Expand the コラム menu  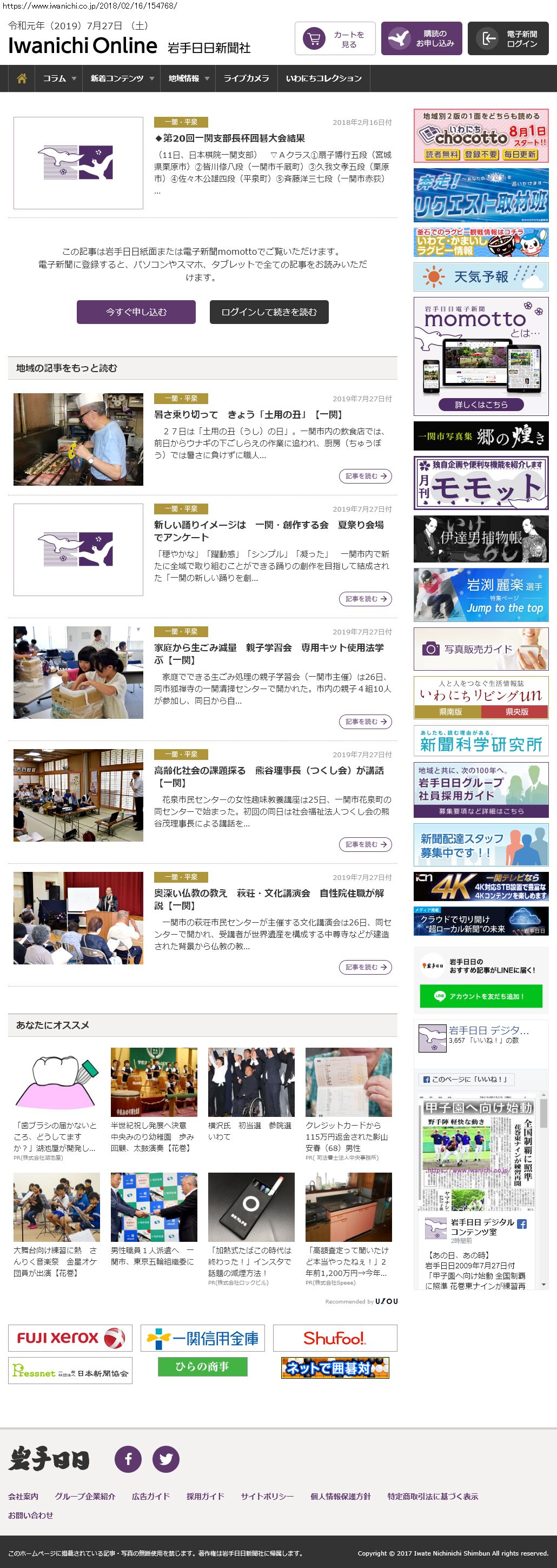click(x=59, y=78)
